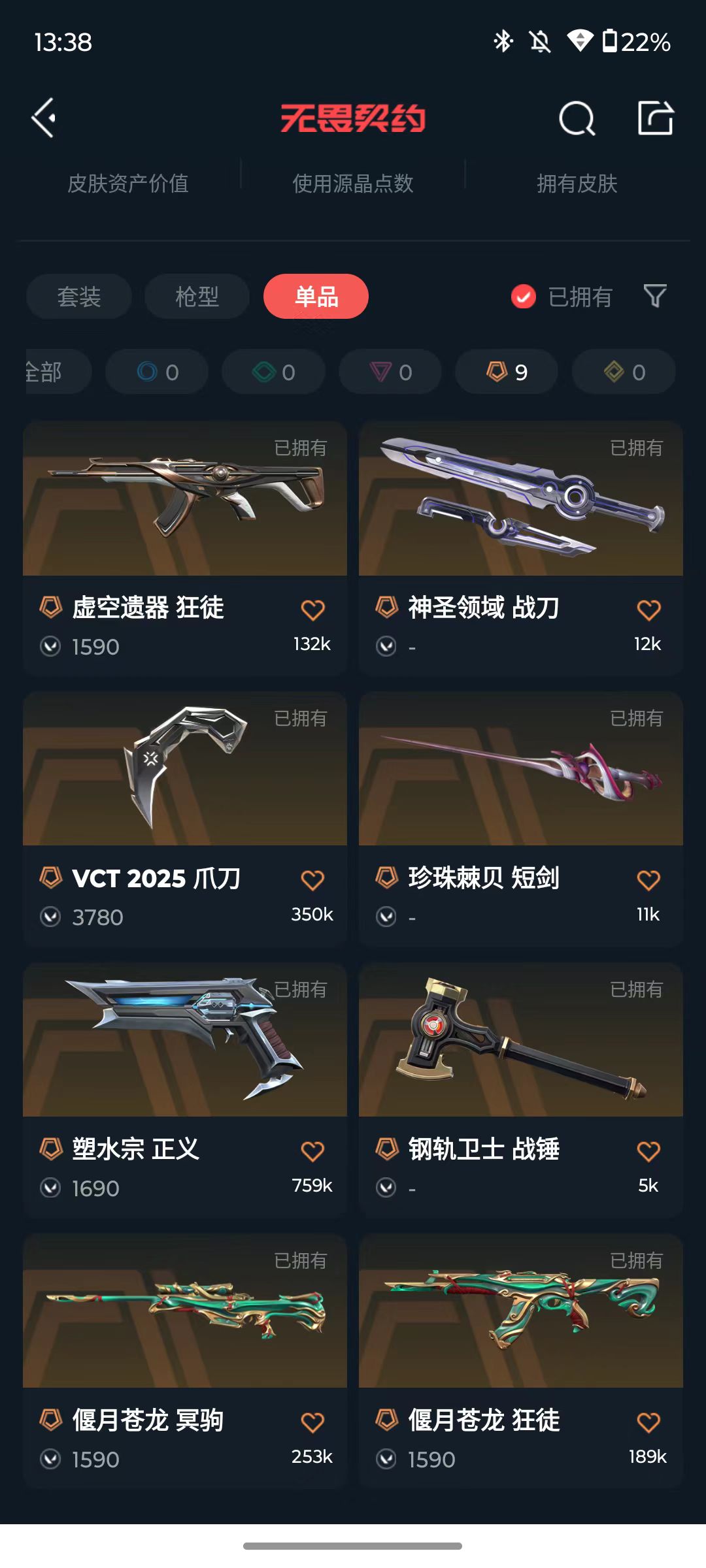The width and height of the screenshot is (706, 1568).
Task: Open the 钢轨卫士 战锤 skin card
Action: [521, 1090]
